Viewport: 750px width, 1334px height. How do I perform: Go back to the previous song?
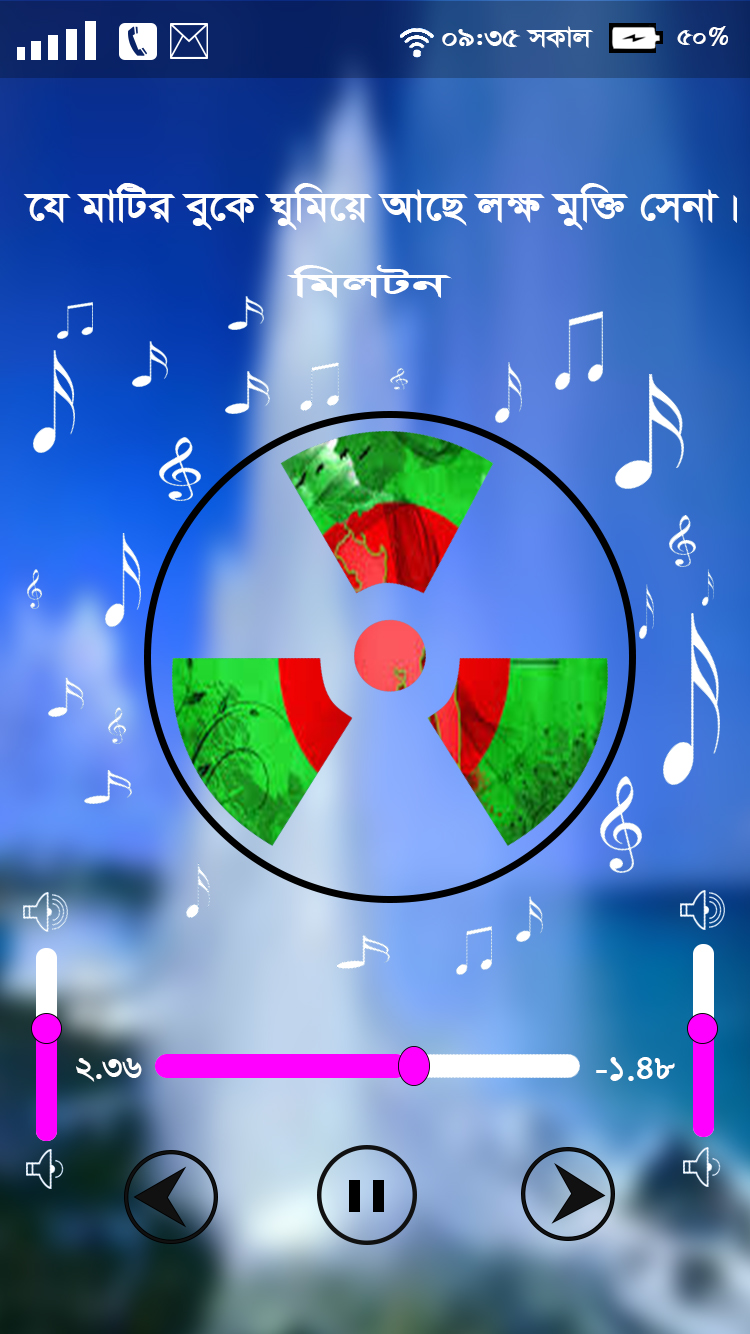coord(171,1197)
